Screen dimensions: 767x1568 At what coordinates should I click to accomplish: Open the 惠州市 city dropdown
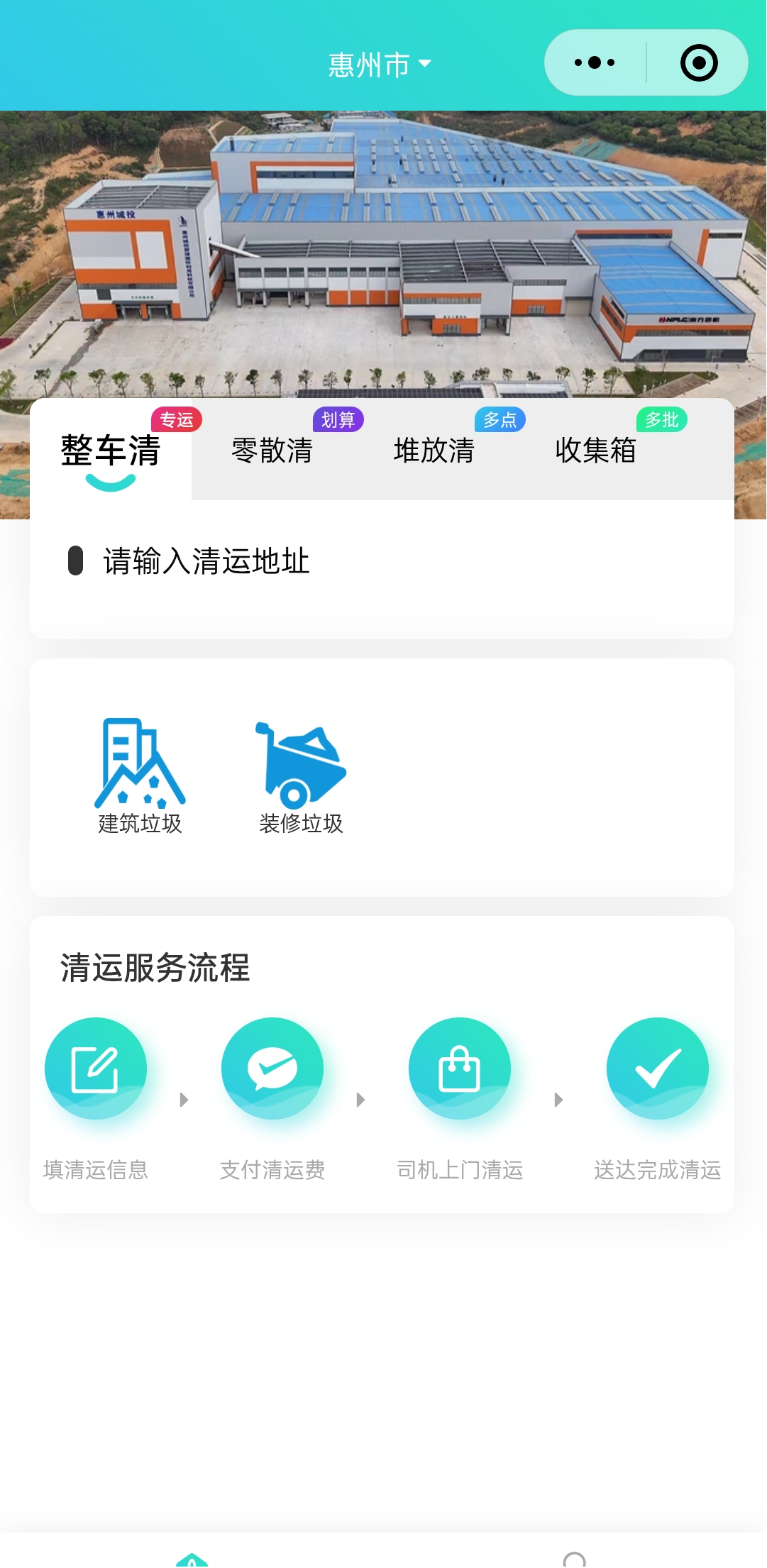(380, 65)
